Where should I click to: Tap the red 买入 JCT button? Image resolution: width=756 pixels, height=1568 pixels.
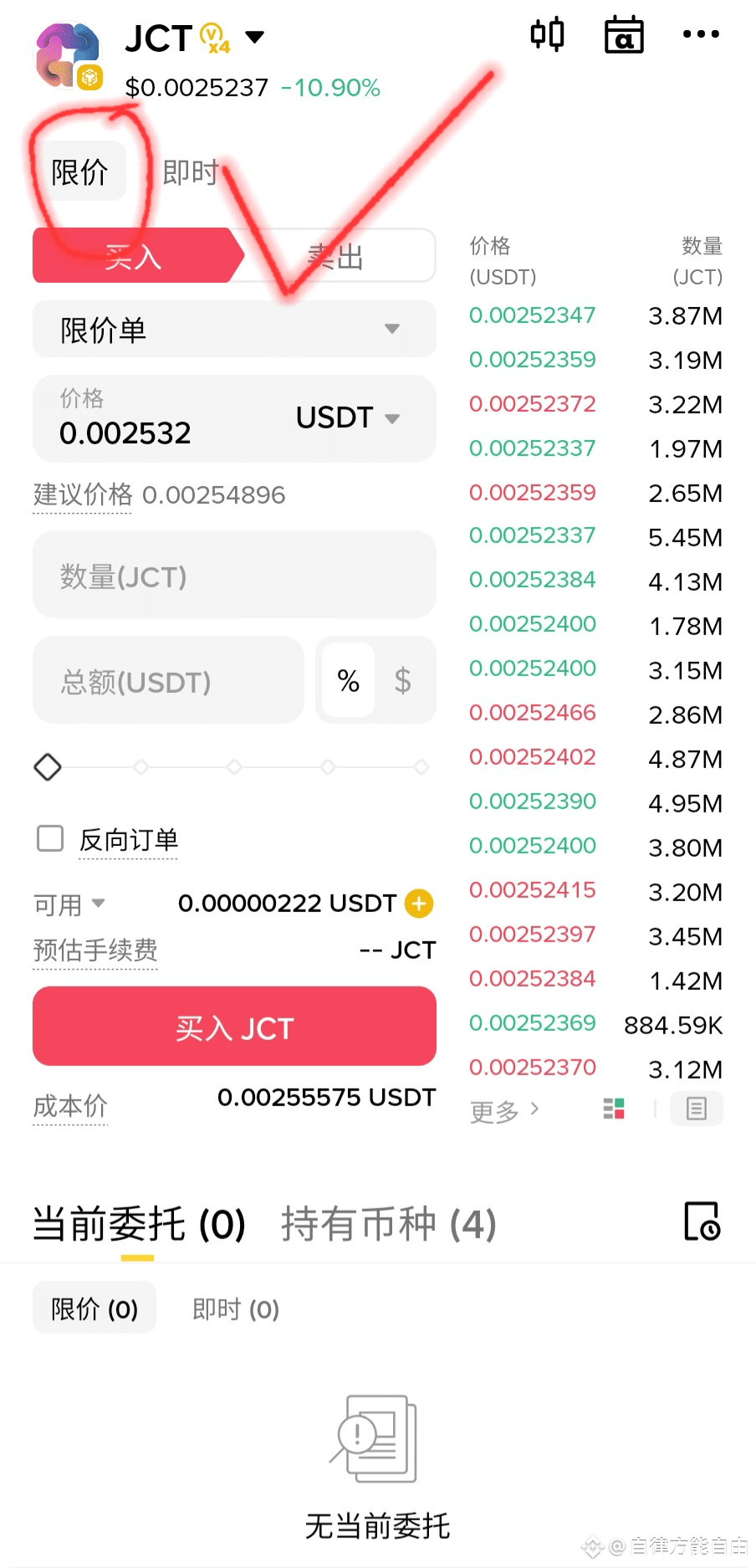coord(234,1027)
